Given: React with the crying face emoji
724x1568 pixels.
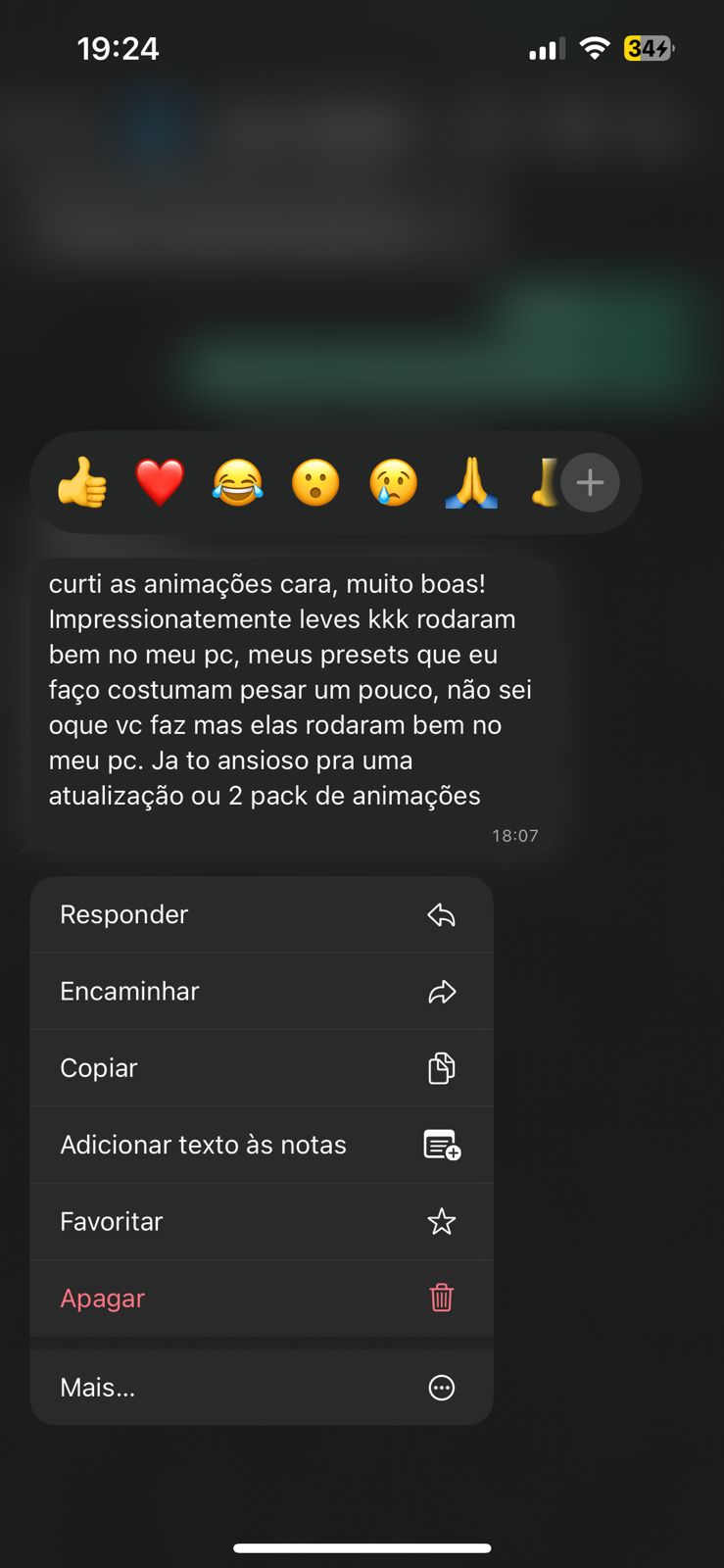Looking at the screenshot, I should tap(394, 482).
